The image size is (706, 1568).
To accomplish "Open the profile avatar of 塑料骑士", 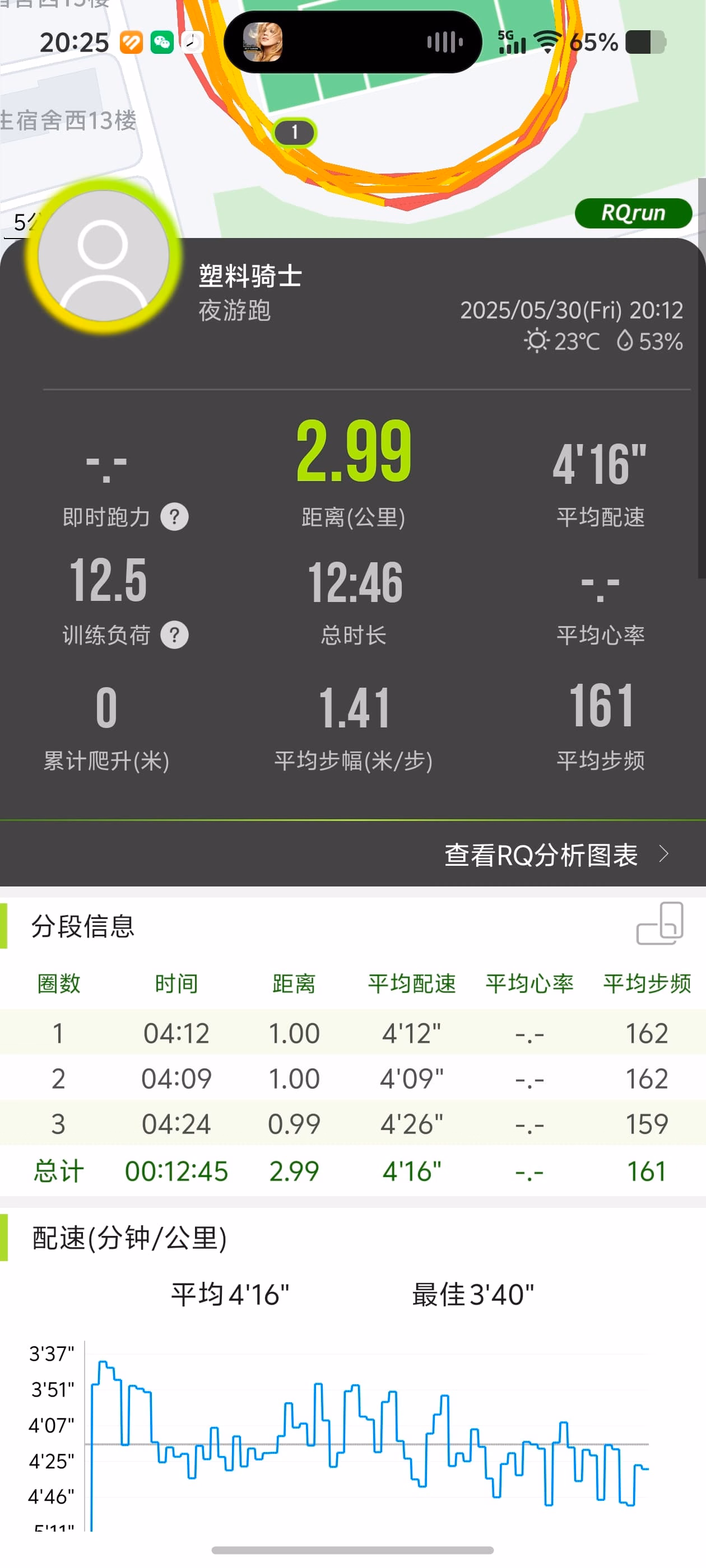I will 104,255.
